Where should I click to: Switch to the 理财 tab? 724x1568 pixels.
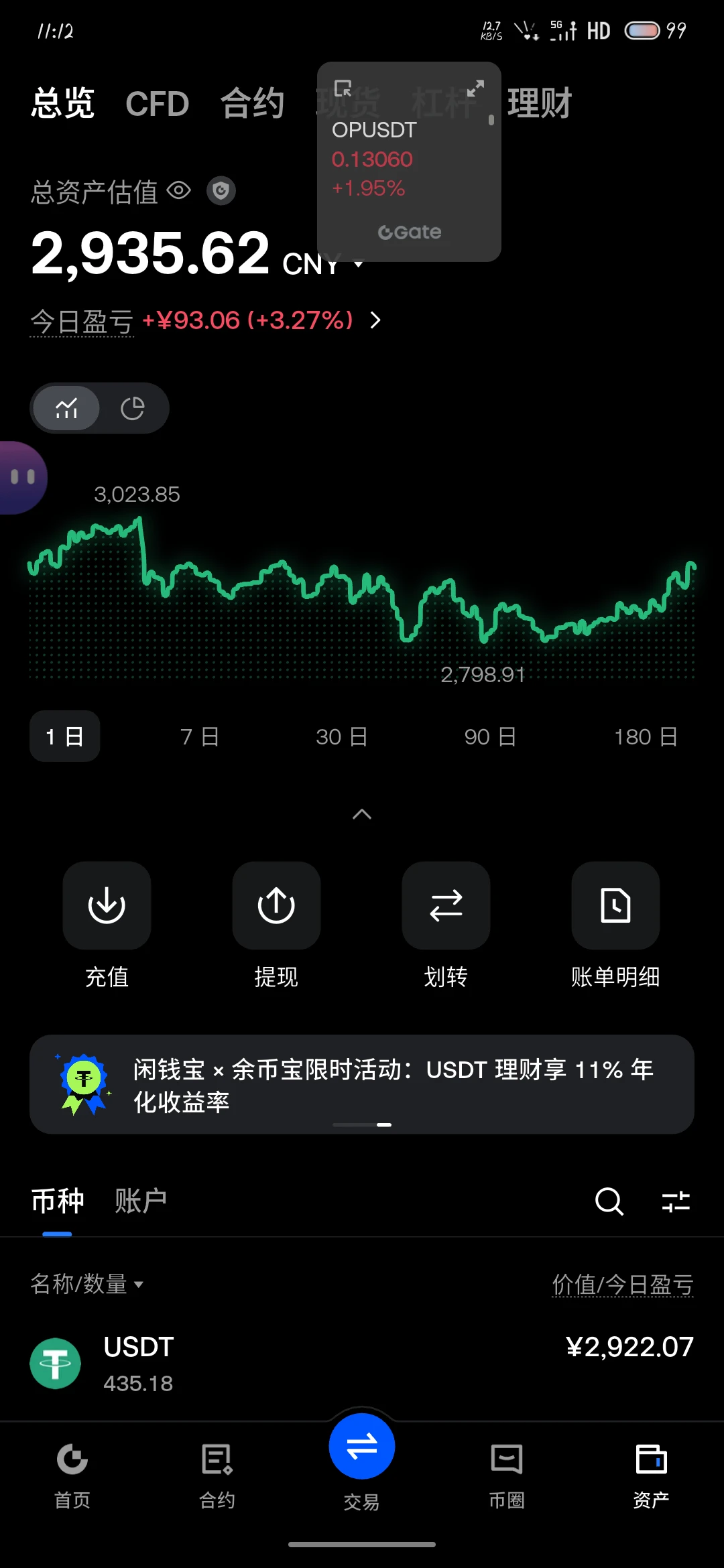point(540,104)
